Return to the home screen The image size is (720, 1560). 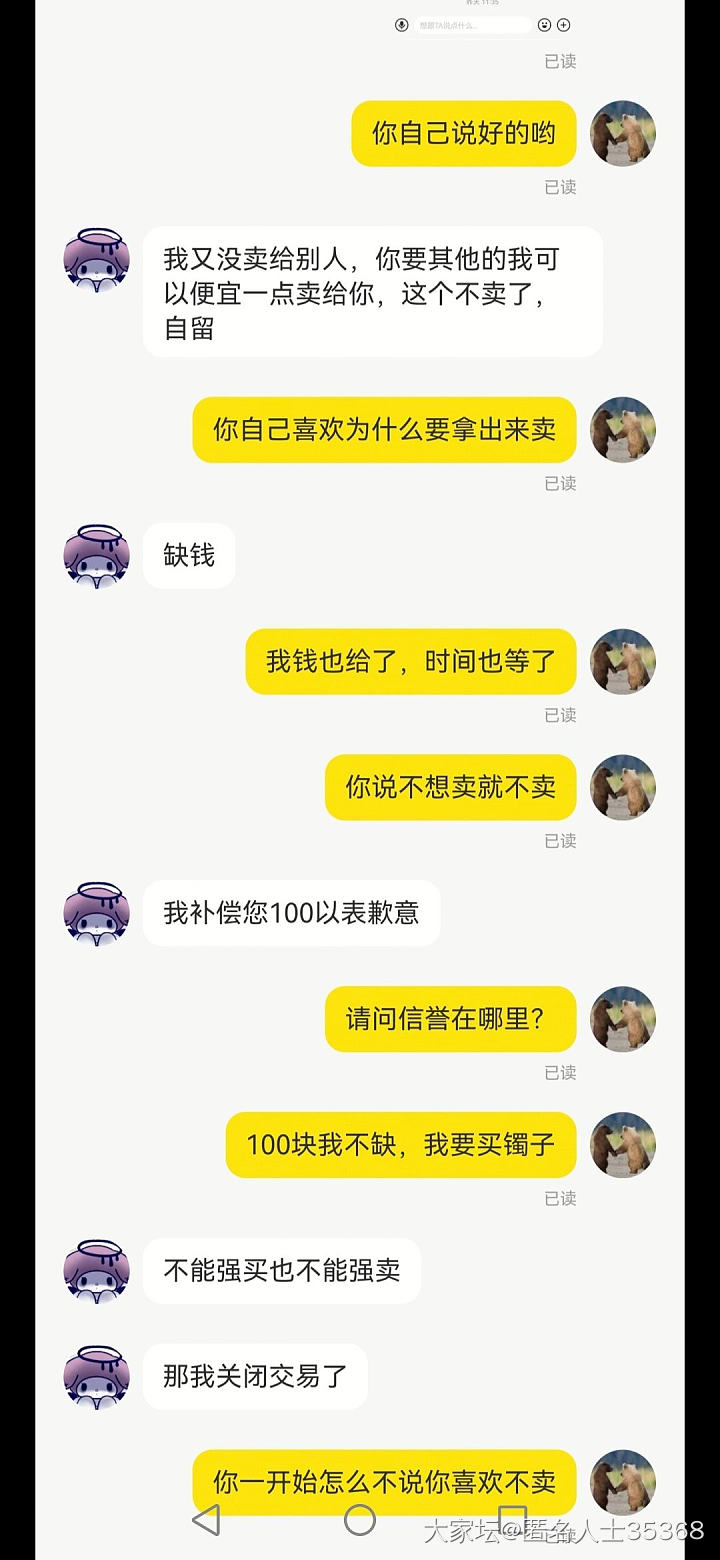pyautogui.click(x=360, y=1520)
